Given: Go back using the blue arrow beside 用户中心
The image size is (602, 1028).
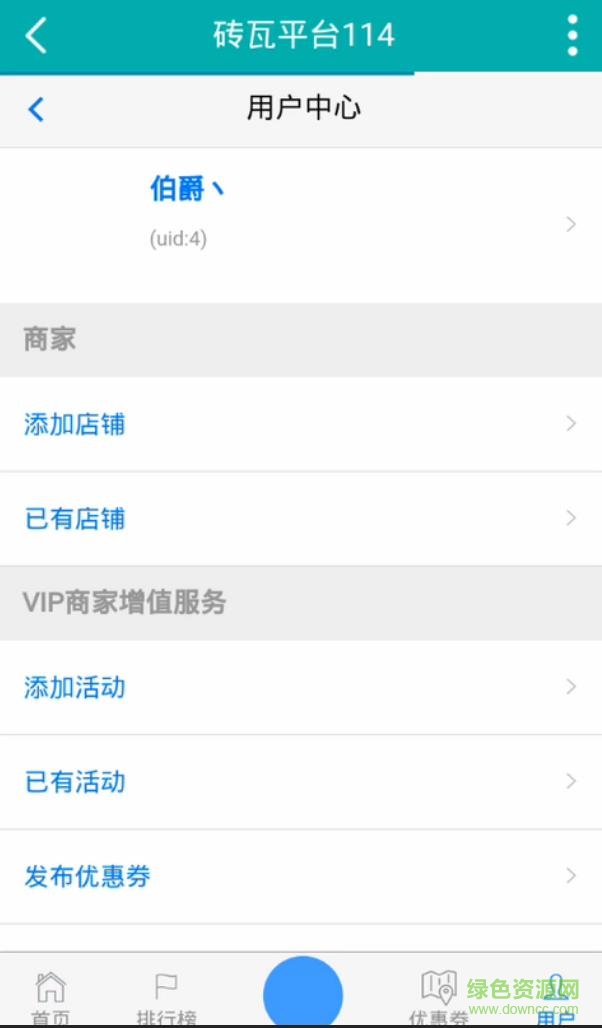Looking at the screenshot, I should 36,108.
